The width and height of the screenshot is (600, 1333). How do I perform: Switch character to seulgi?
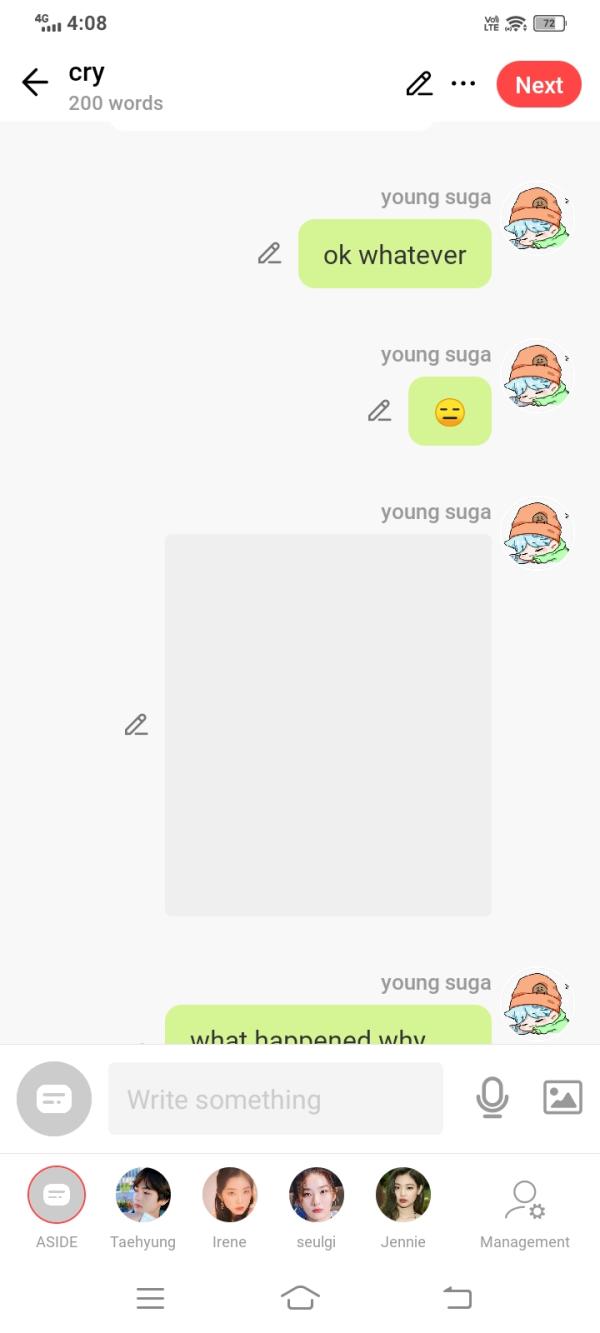click(x=316, y=1195)
